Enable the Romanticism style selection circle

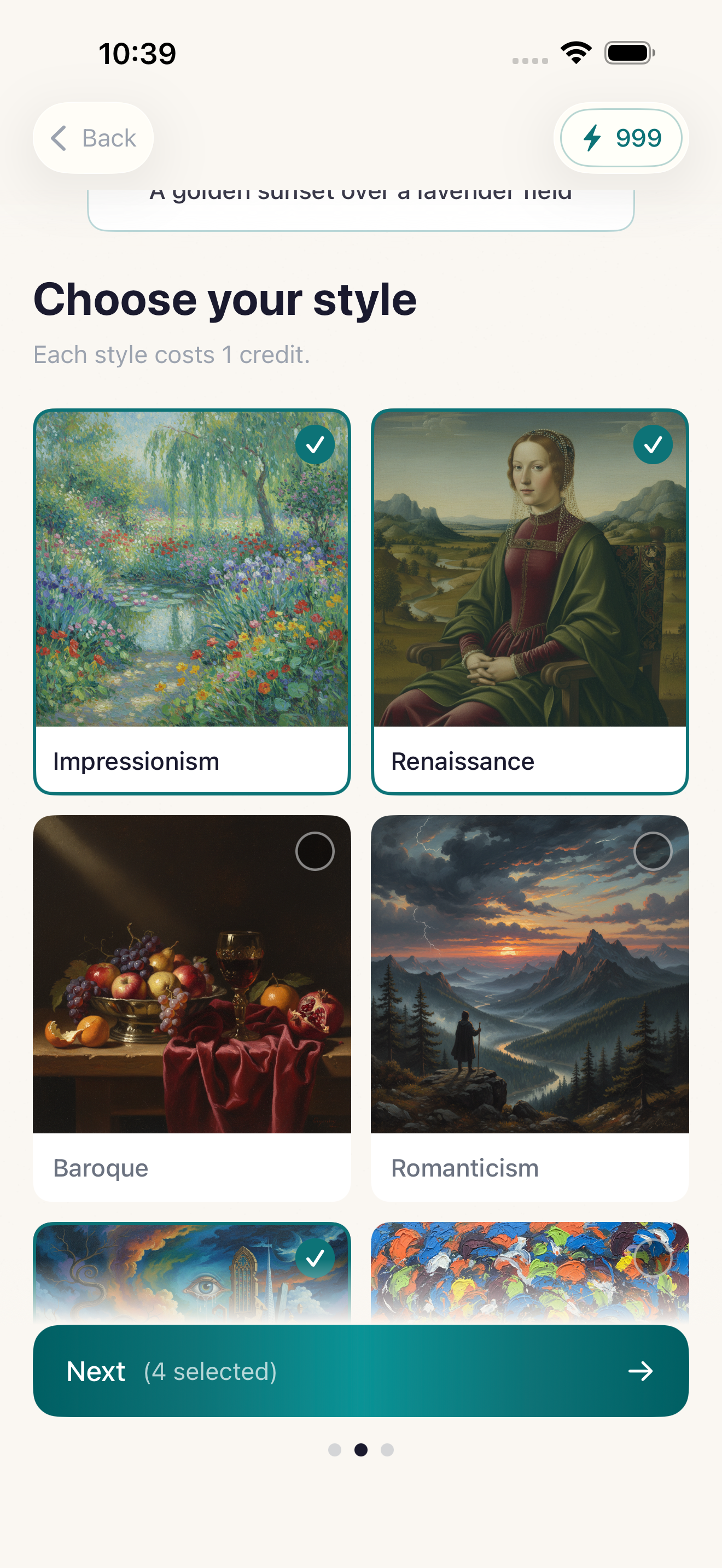[x=653, y=851]
